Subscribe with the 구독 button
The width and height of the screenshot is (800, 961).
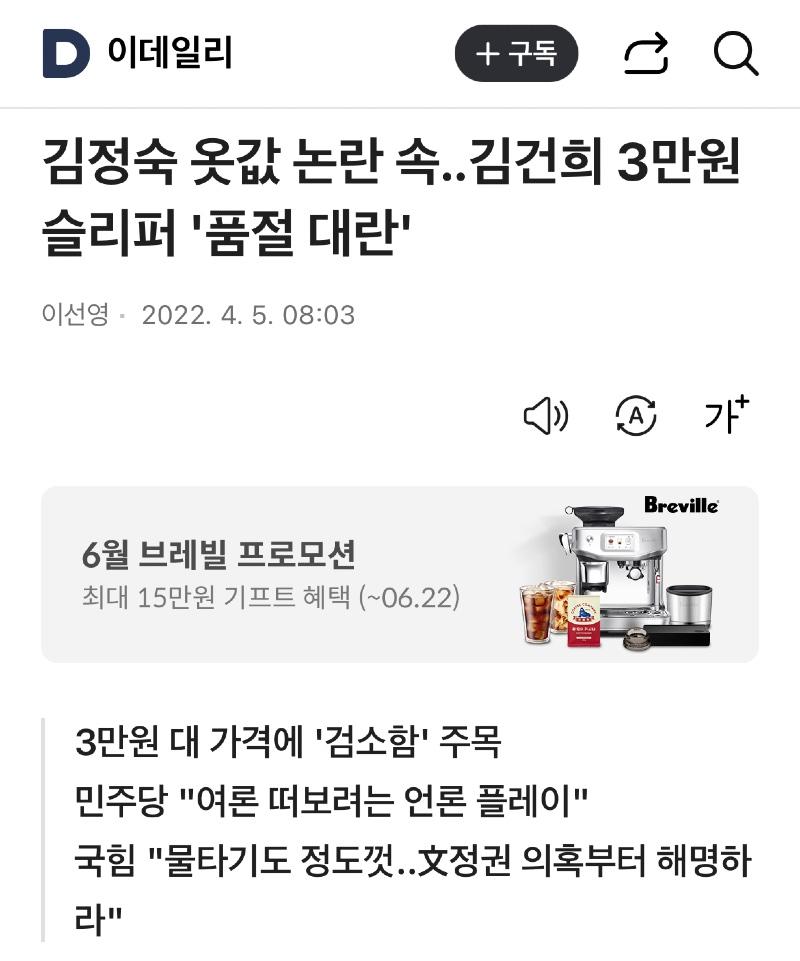tap(516, 54)
